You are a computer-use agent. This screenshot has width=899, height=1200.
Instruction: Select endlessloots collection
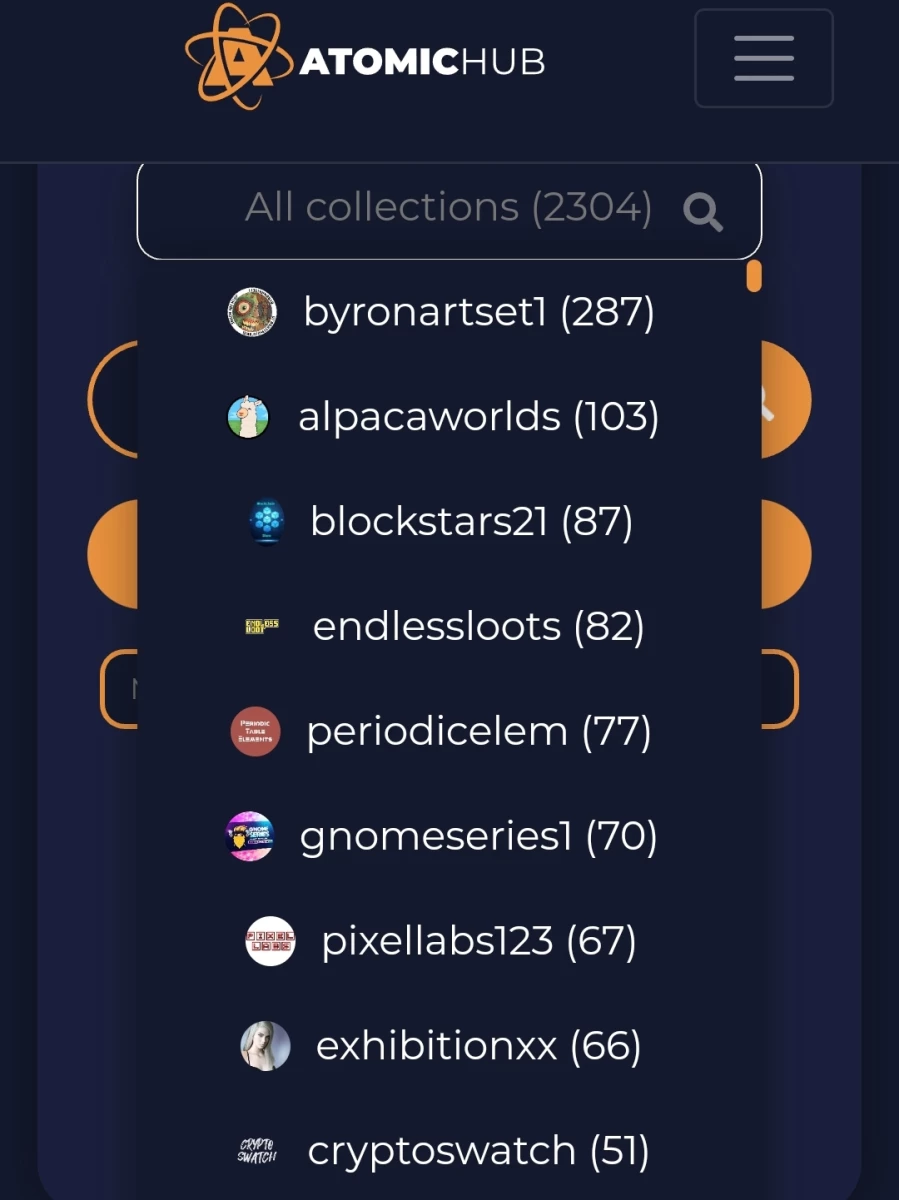point(449,627)
